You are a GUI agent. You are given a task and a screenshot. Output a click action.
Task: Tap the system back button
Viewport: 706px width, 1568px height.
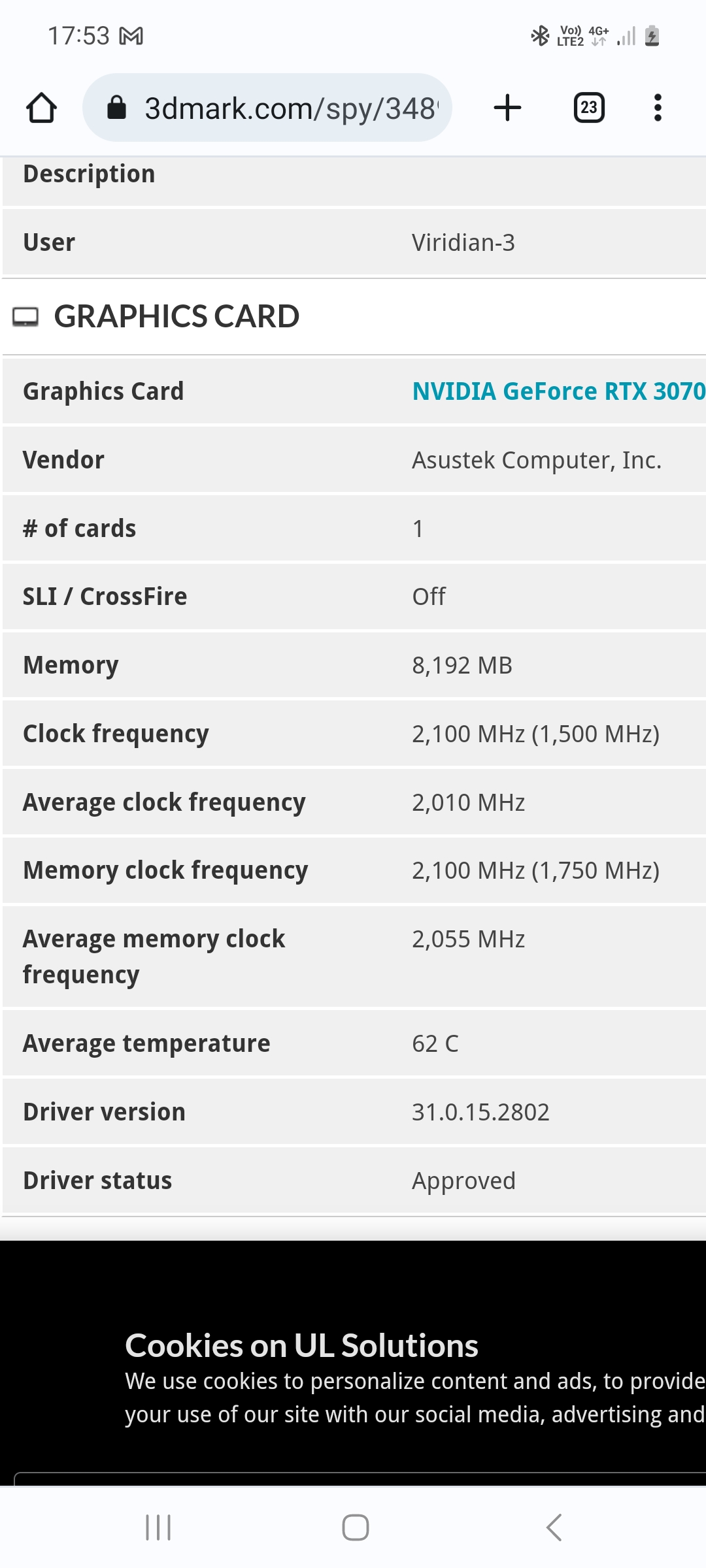(554, 1527)
